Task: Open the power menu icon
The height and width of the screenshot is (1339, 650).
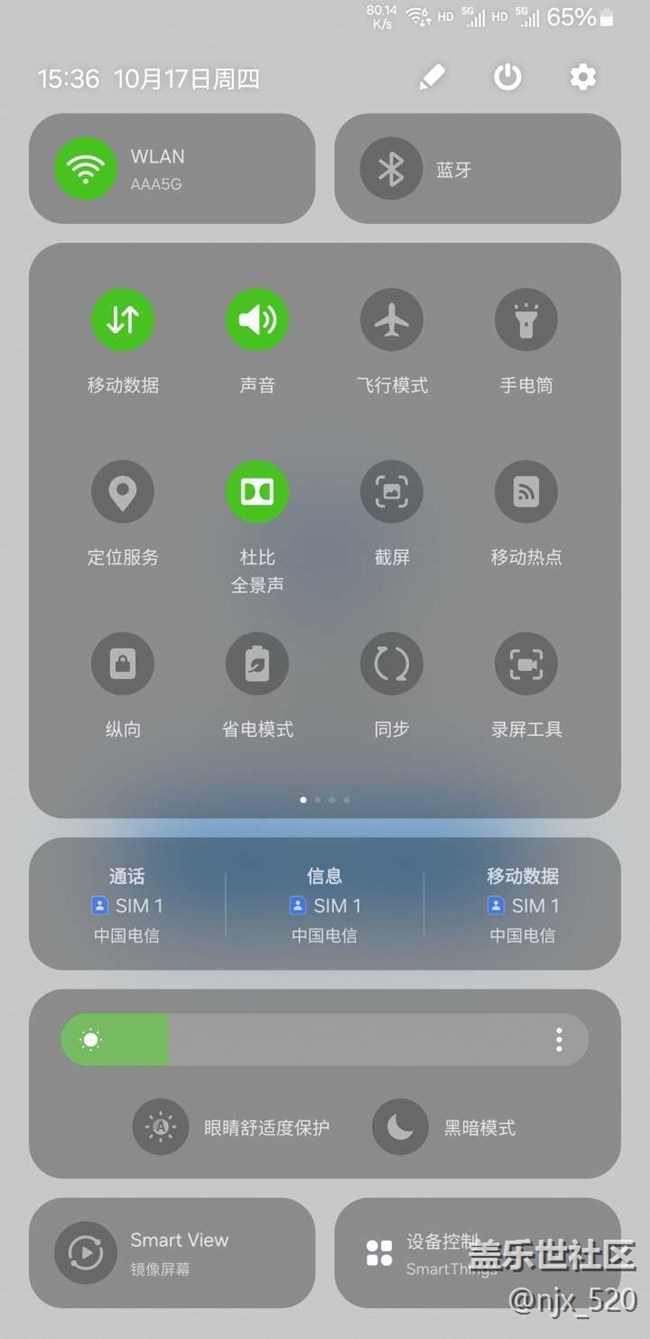Action: (508, 77)
